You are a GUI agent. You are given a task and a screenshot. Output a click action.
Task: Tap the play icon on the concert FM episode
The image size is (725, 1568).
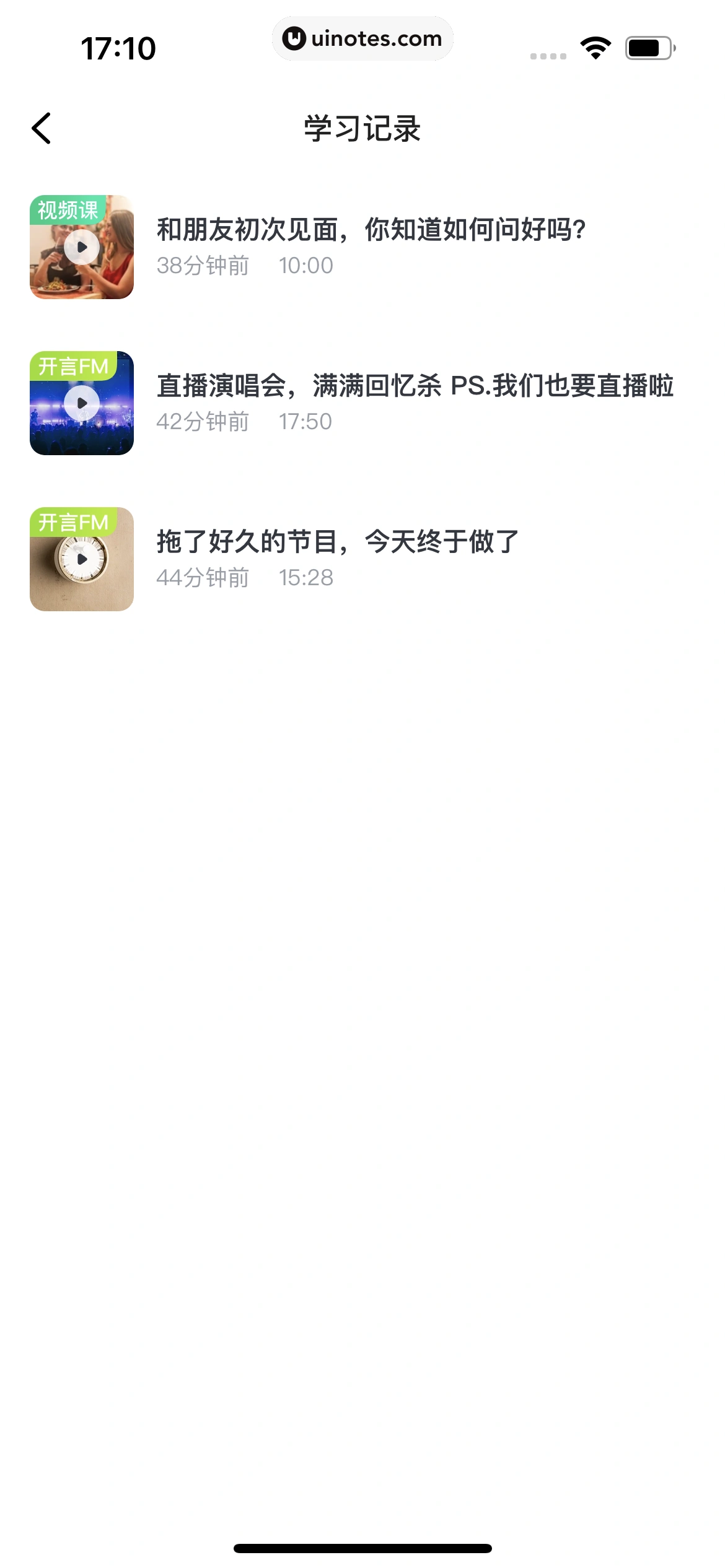(x=81, y=403)
